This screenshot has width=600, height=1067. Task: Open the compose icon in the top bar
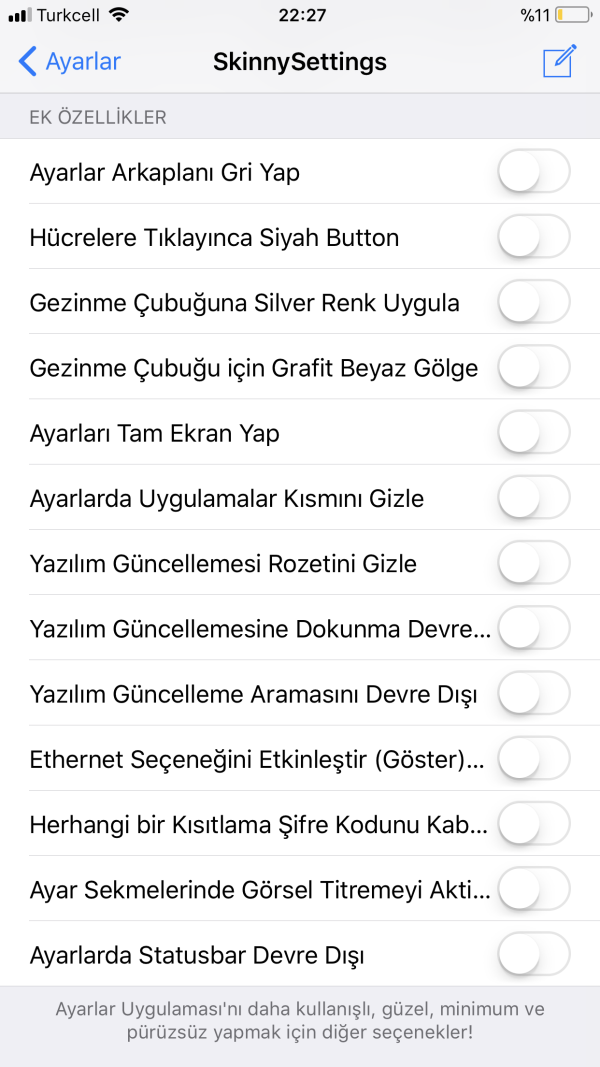[x=559, y=62]
